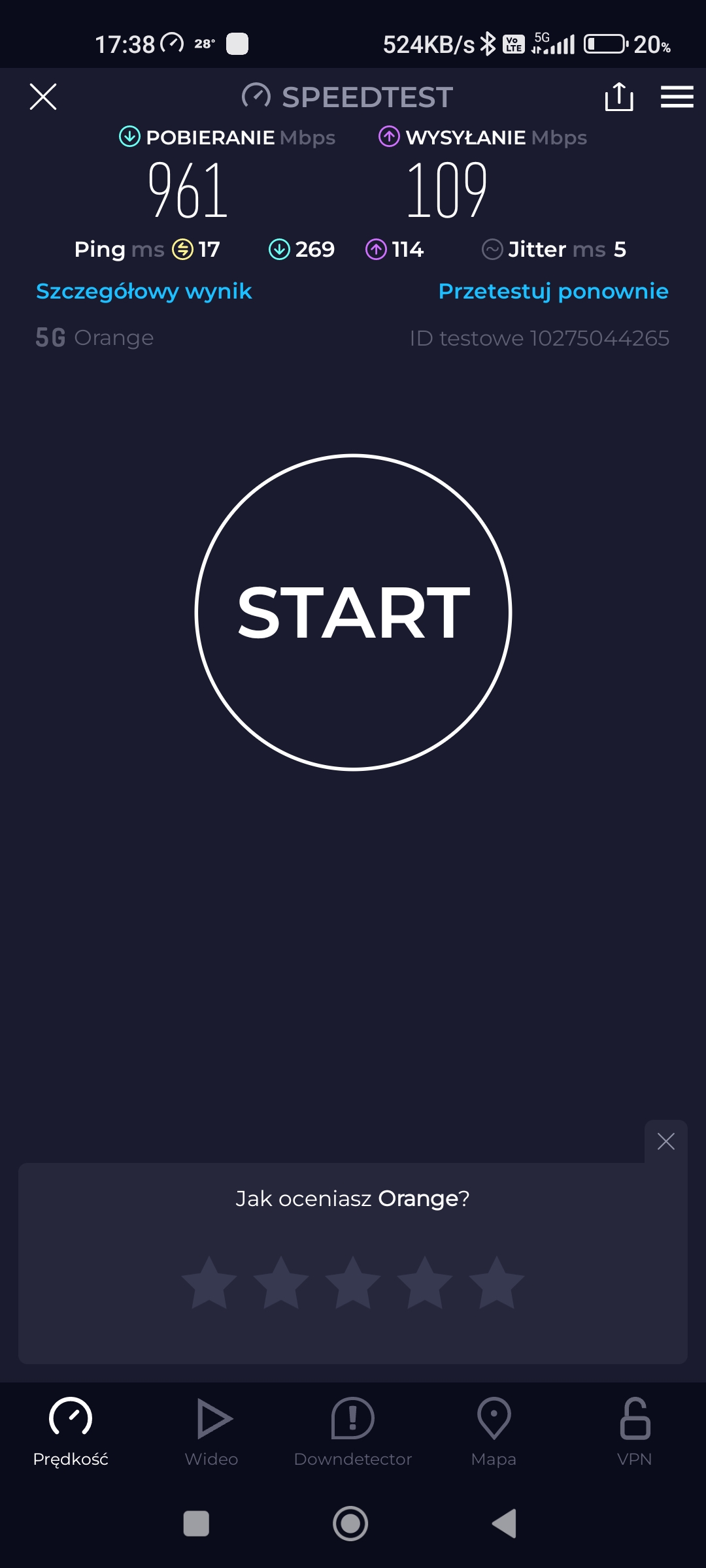Dismiss the Orange rating prompt

pos(665,1141)
